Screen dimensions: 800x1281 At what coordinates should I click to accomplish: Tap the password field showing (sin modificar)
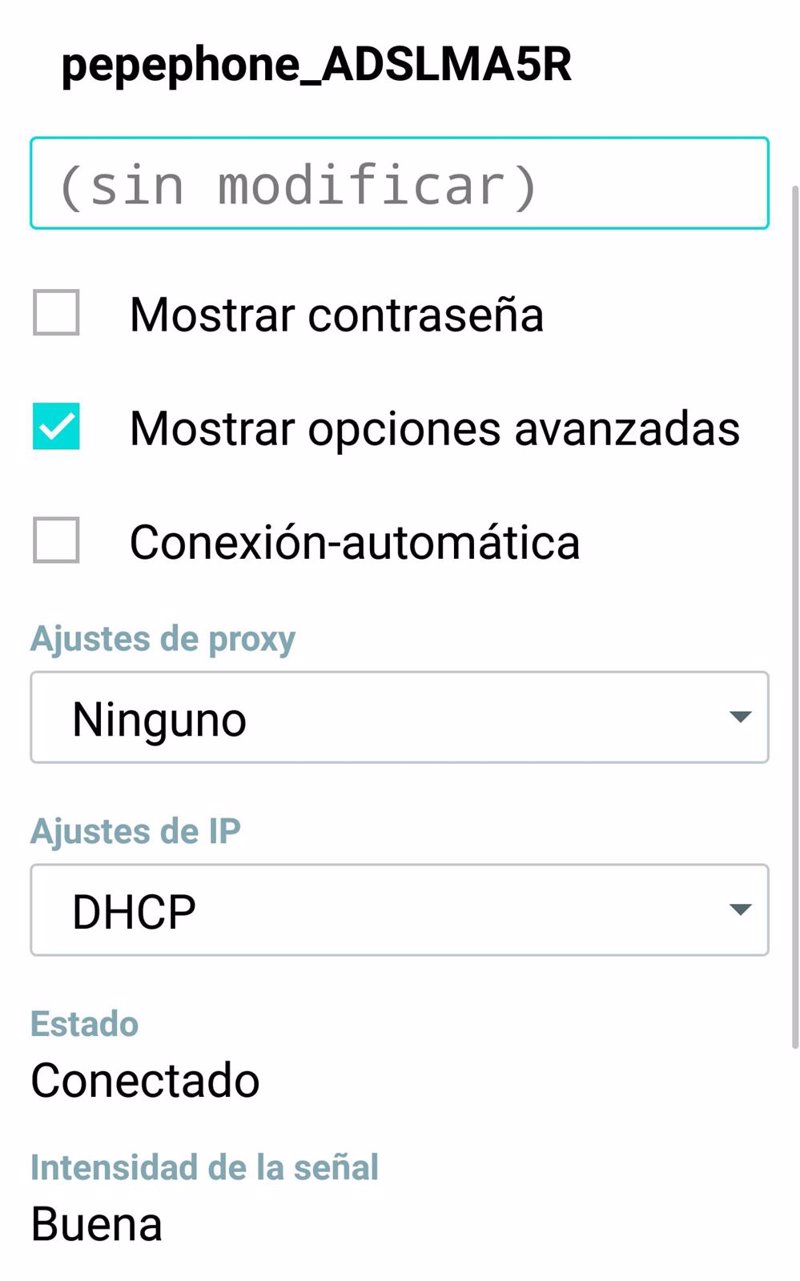399,183
